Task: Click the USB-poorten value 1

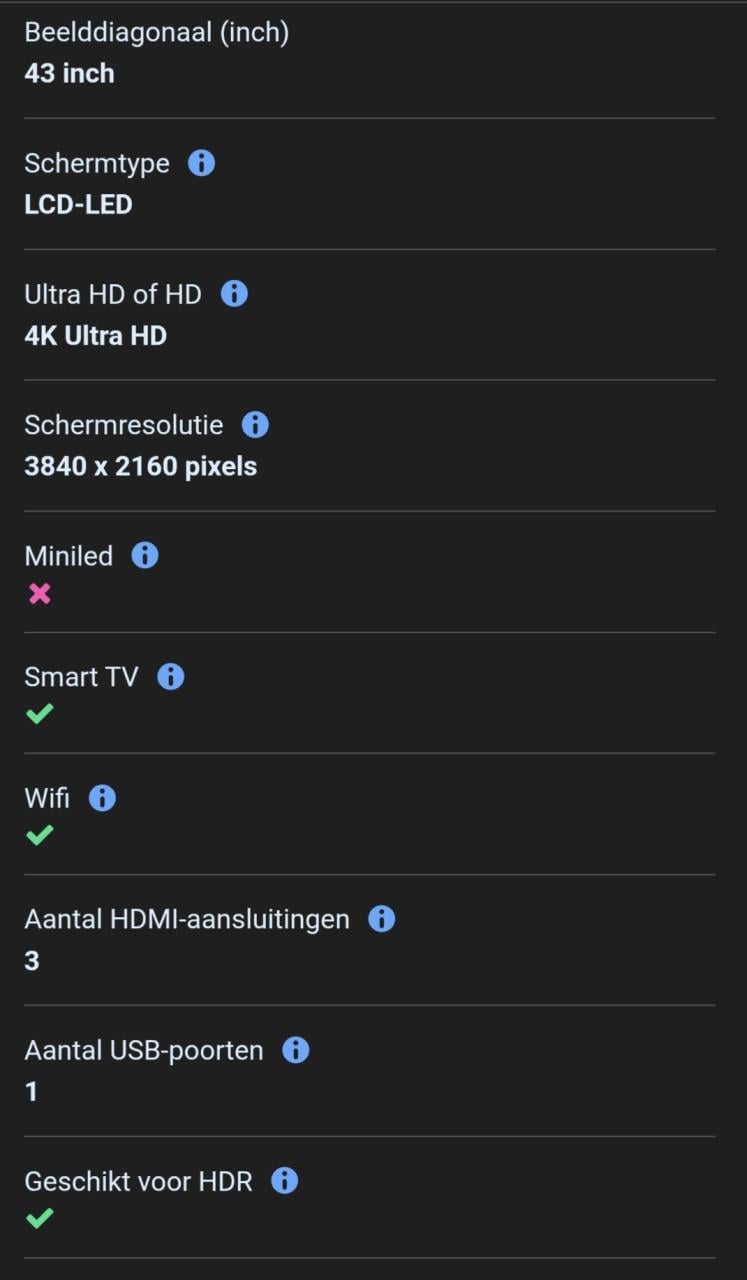Action: pos(31,1091)
